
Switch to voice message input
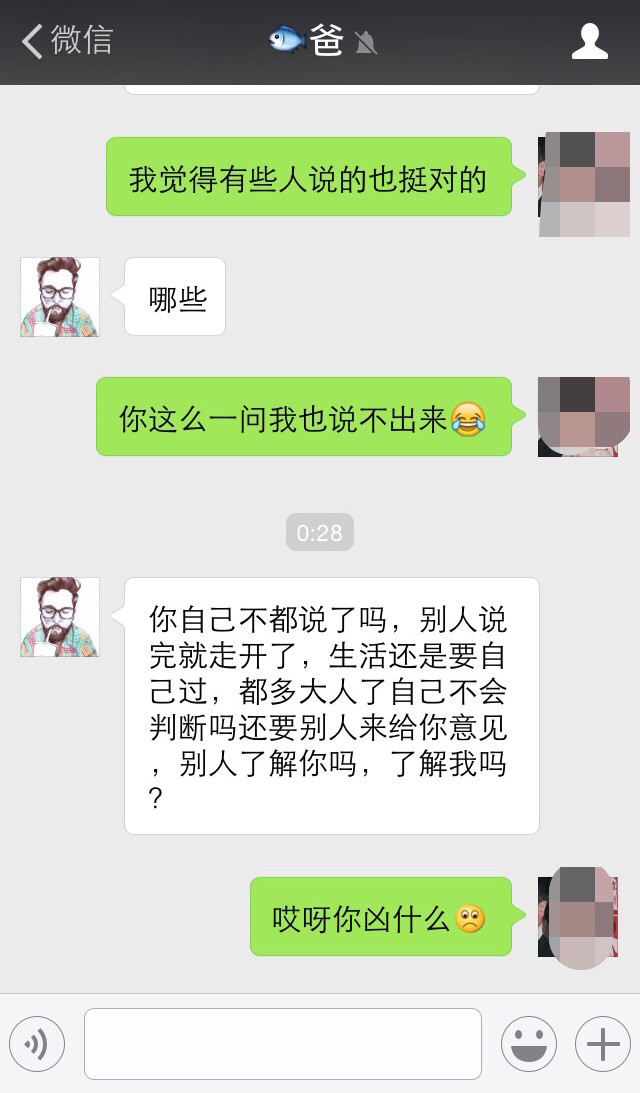(x=37, y=1045)
